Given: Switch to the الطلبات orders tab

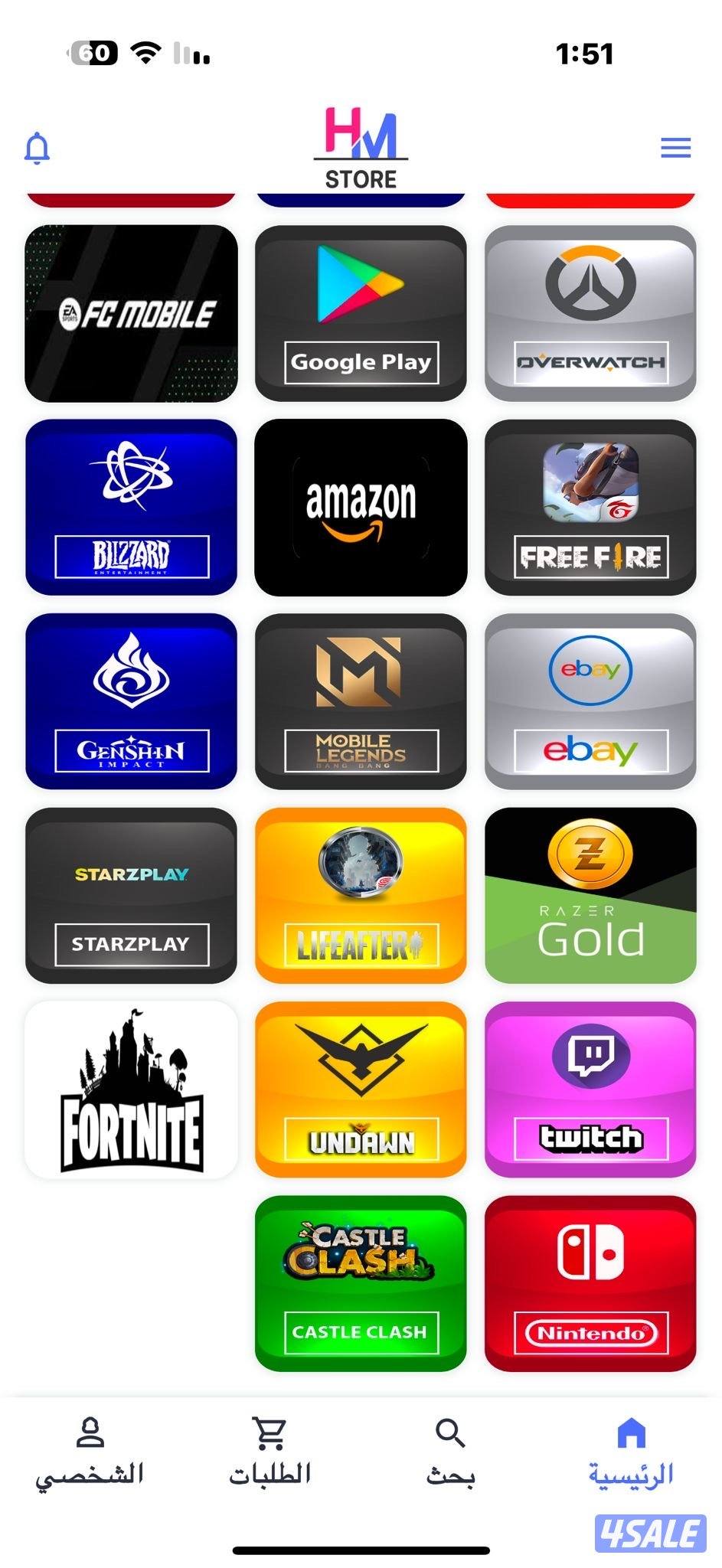Looking at the screenshot, I should [x=270, y=1452].
